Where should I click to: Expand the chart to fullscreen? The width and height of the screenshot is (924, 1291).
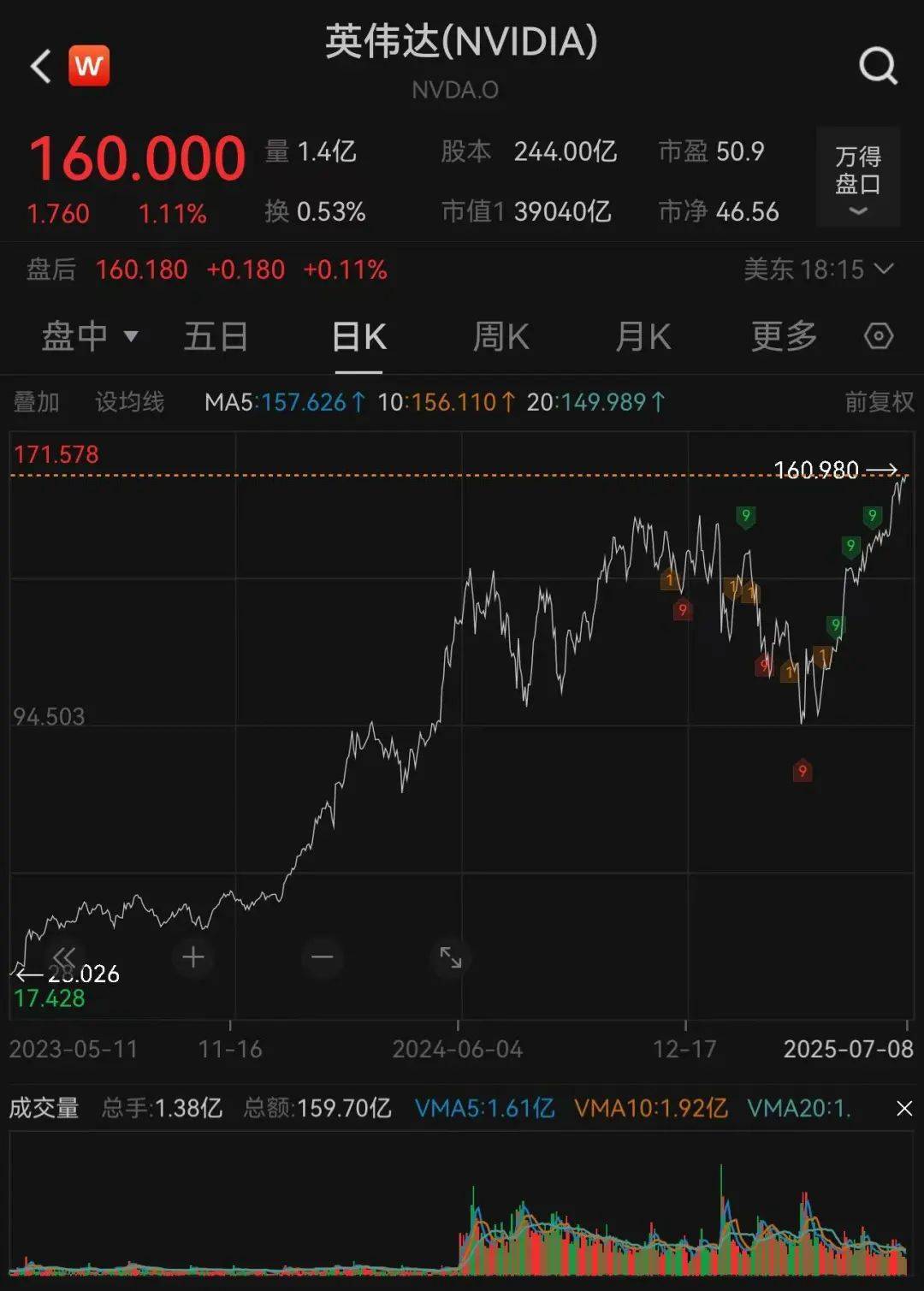pyautogui.click(x=451, y=957)
